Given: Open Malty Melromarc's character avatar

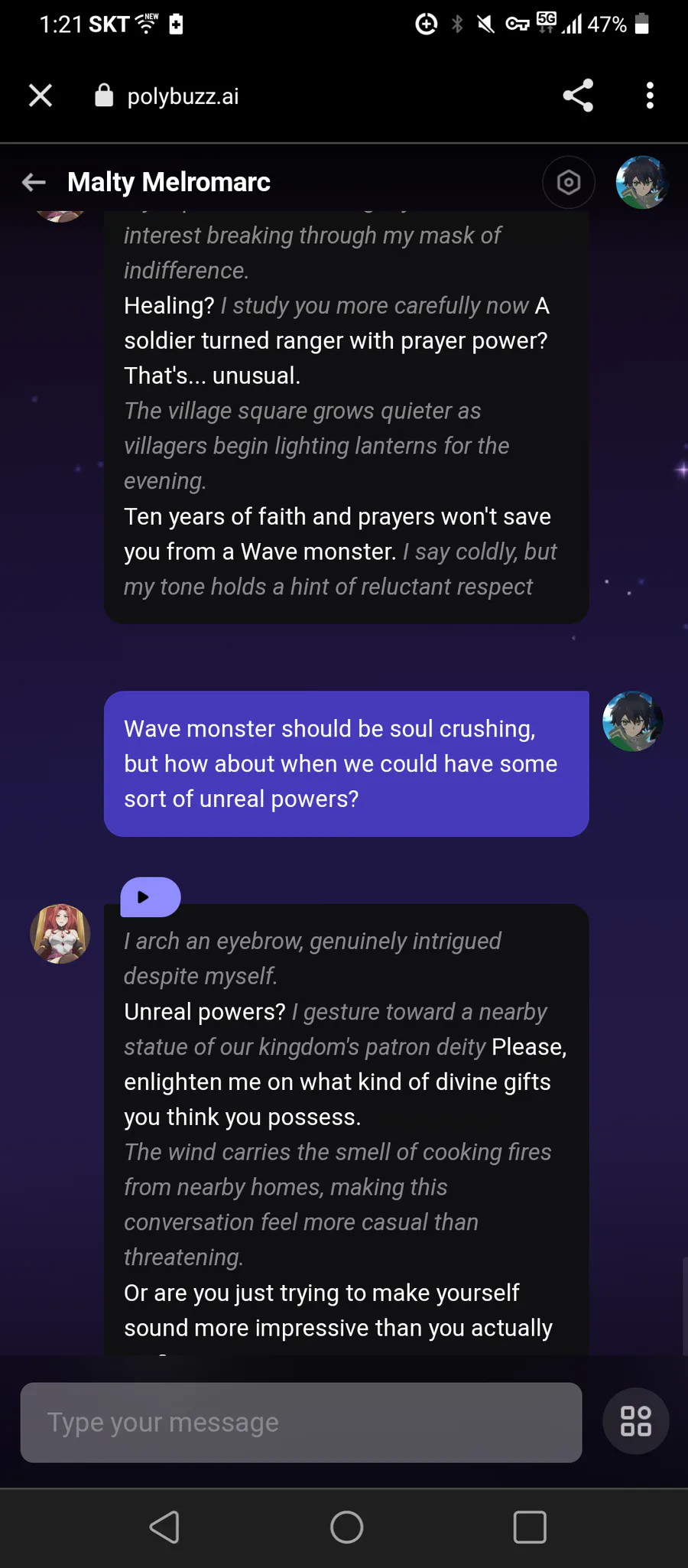Looking at the screenshot, I should (x=60, y=933).
